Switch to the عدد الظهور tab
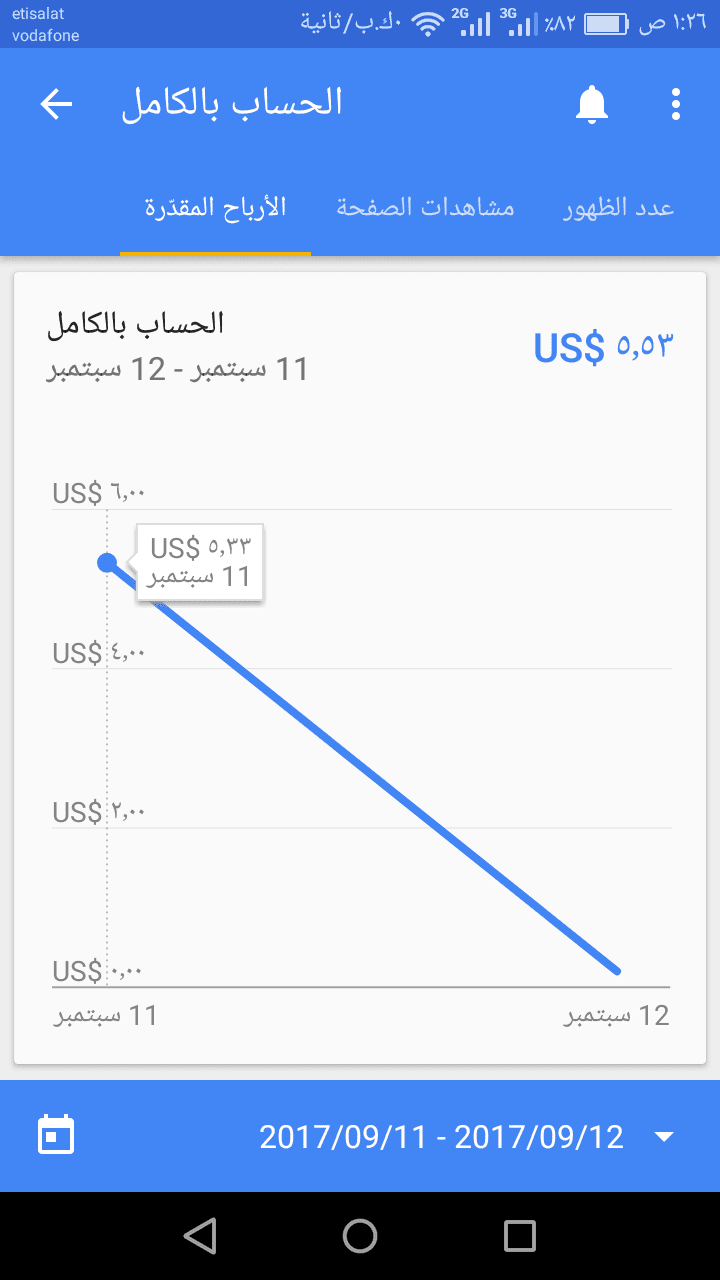 617,206
